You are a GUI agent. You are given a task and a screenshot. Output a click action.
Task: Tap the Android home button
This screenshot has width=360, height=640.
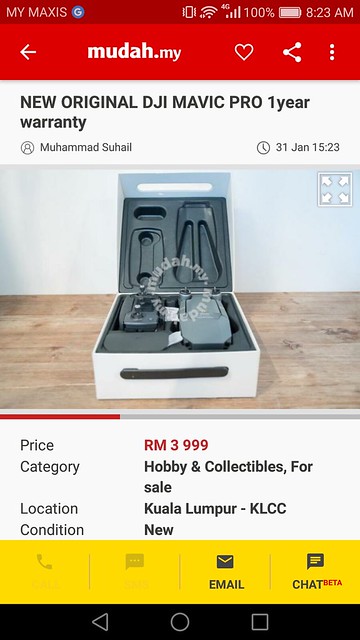180,622
